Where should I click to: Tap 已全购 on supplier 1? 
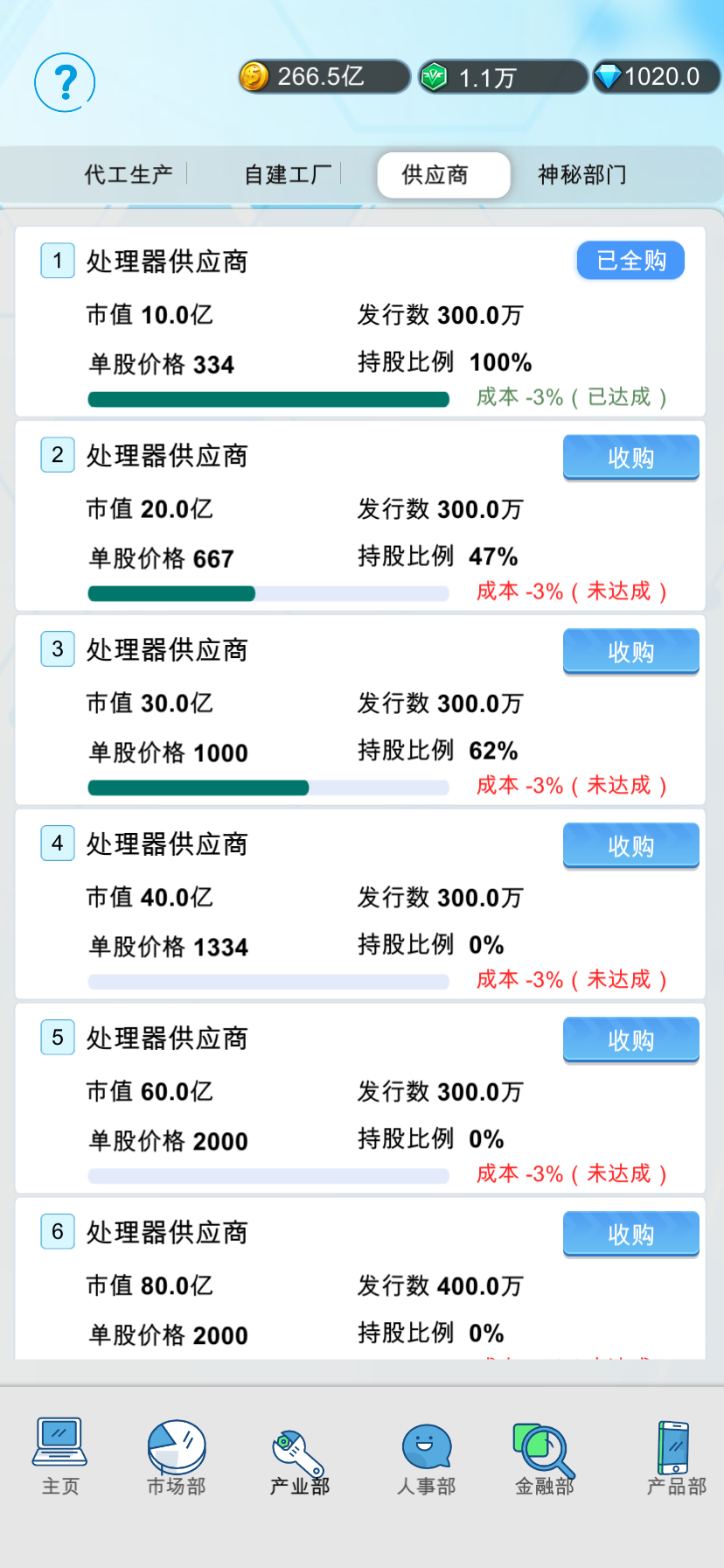[x=630, y=261]
